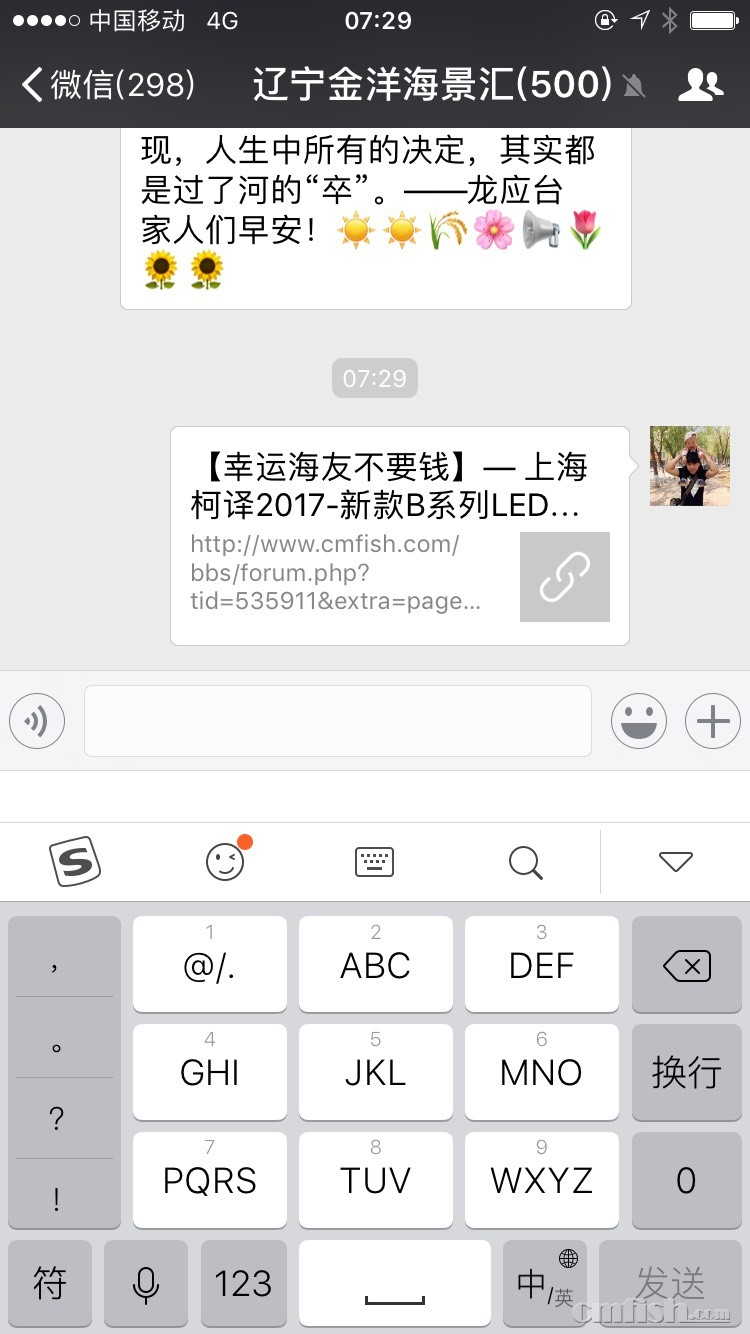Open the Sogou keyboard logo menu
This screenshot has width=750, height=1334.
pos(76,861)
